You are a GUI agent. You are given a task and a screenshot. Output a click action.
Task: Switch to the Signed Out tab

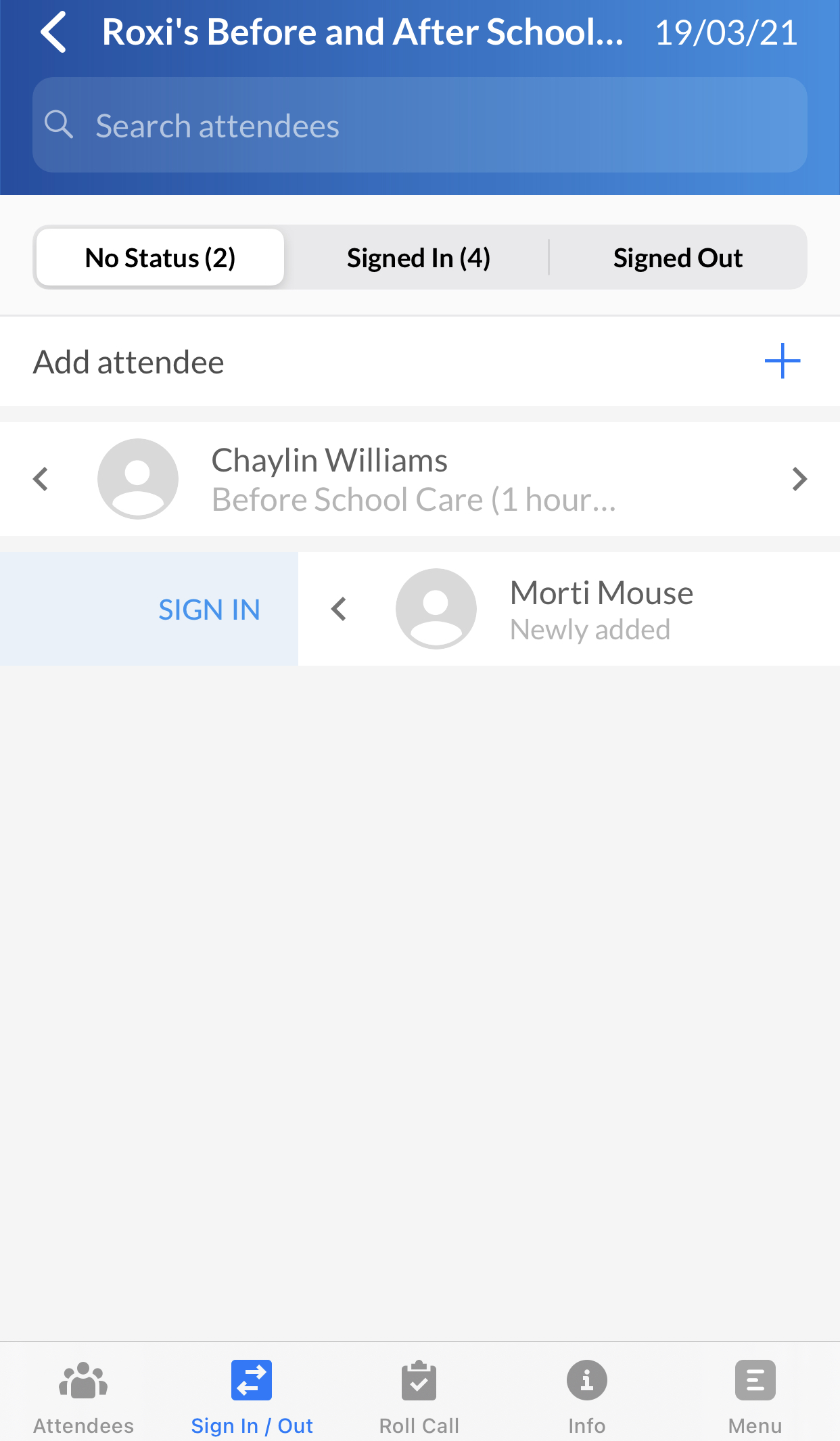(678, 258)
